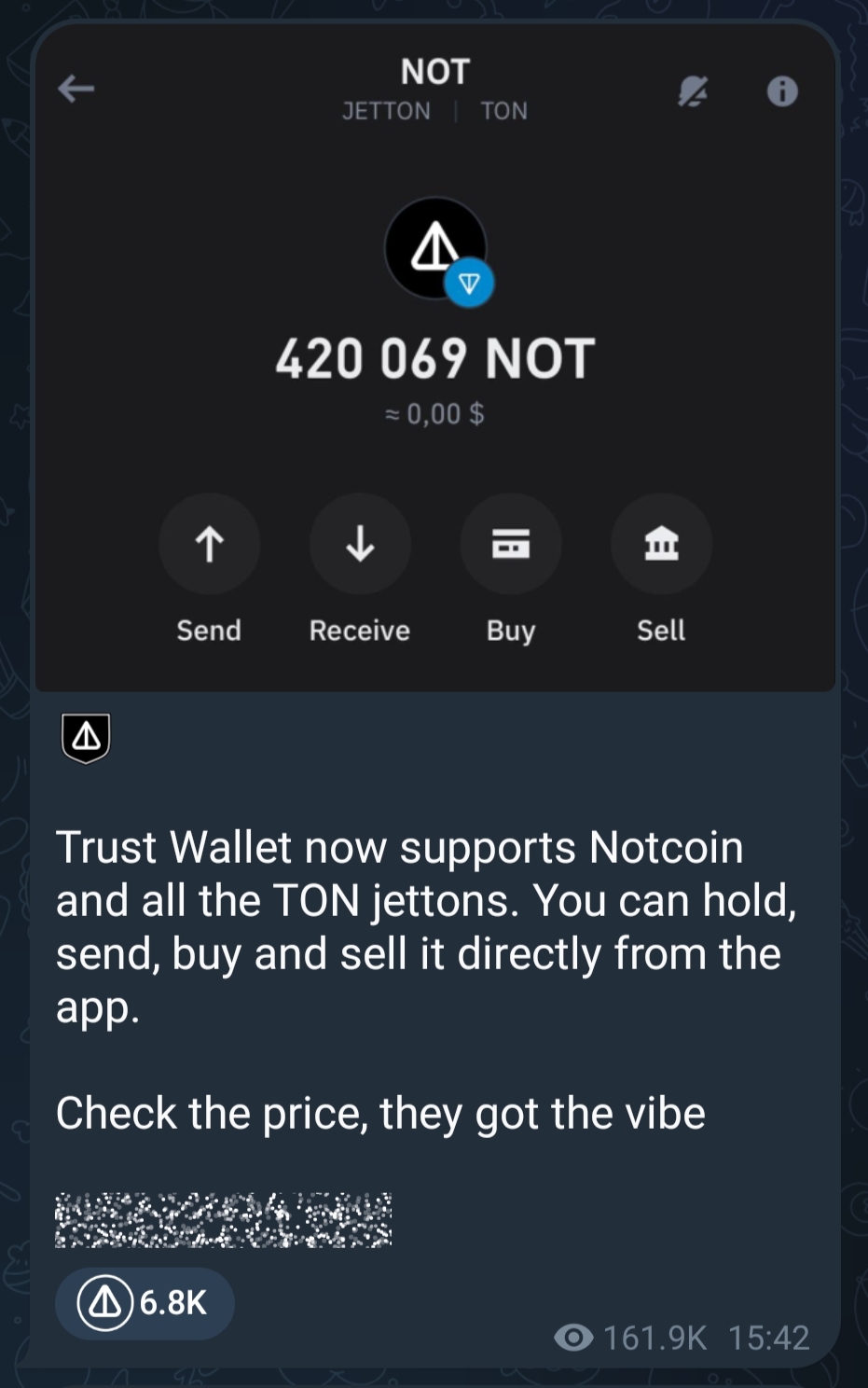Viewport: 868px width, 1388px height.
Task: Add the Notcoin reaction with 6.8K
Action: 145,1302
